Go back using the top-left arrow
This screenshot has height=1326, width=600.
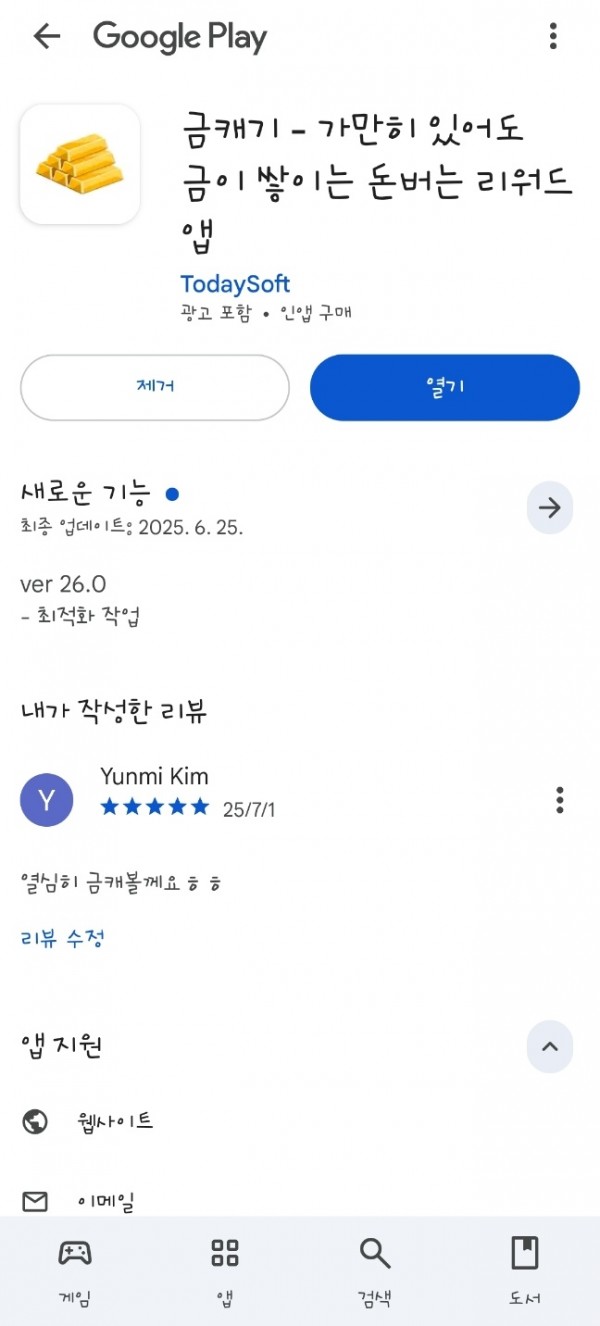47,37
